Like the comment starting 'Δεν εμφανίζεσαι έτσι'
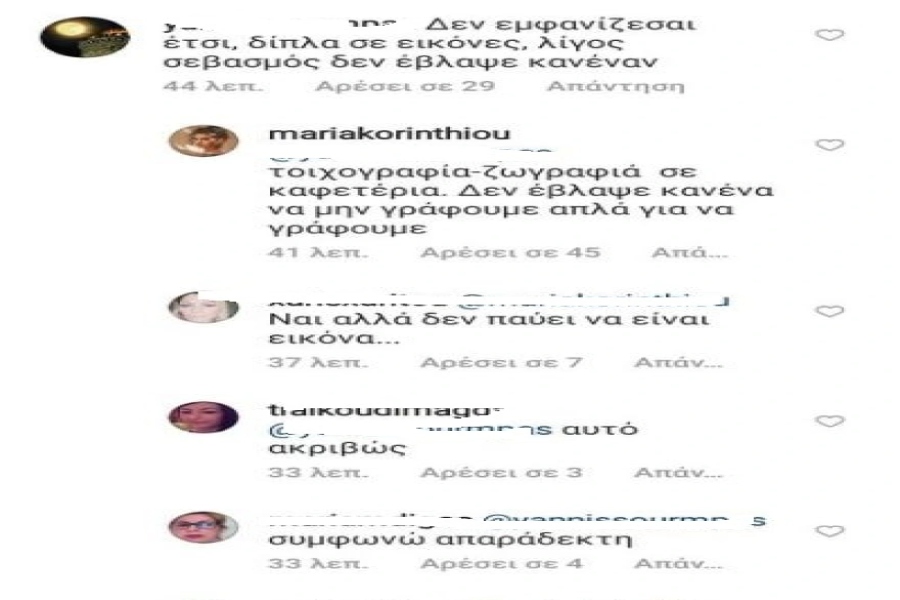The image size is (900, 600). 830,35
